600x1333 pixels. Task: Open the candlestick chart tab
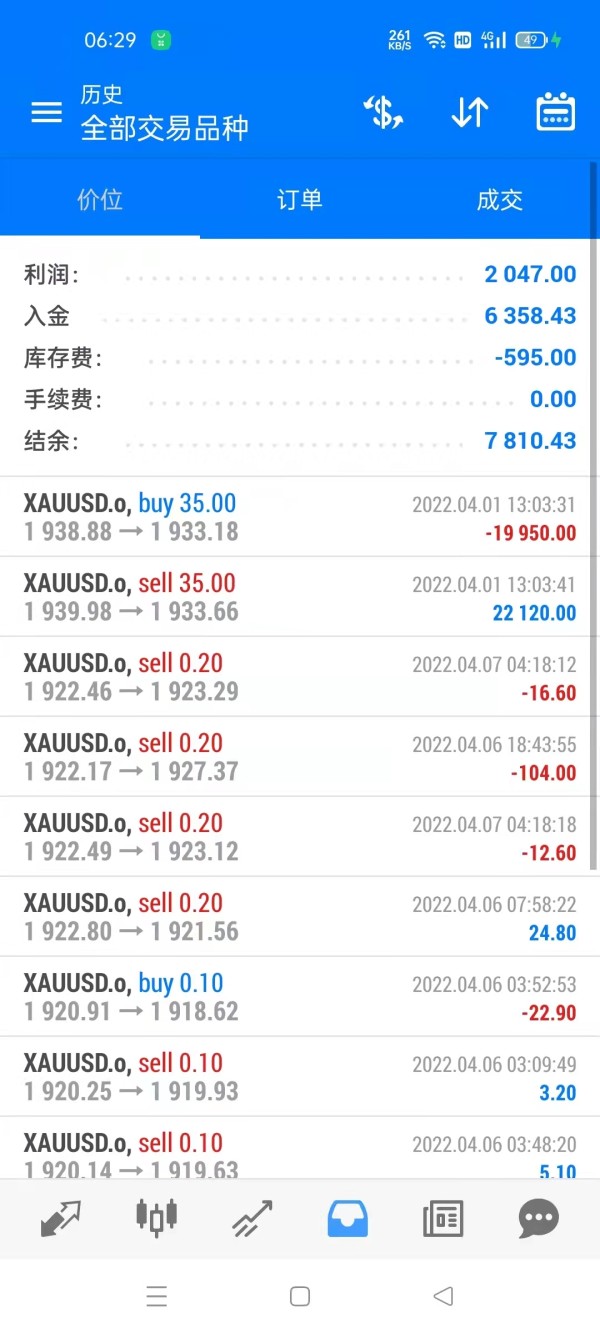tap(156, 1218)
